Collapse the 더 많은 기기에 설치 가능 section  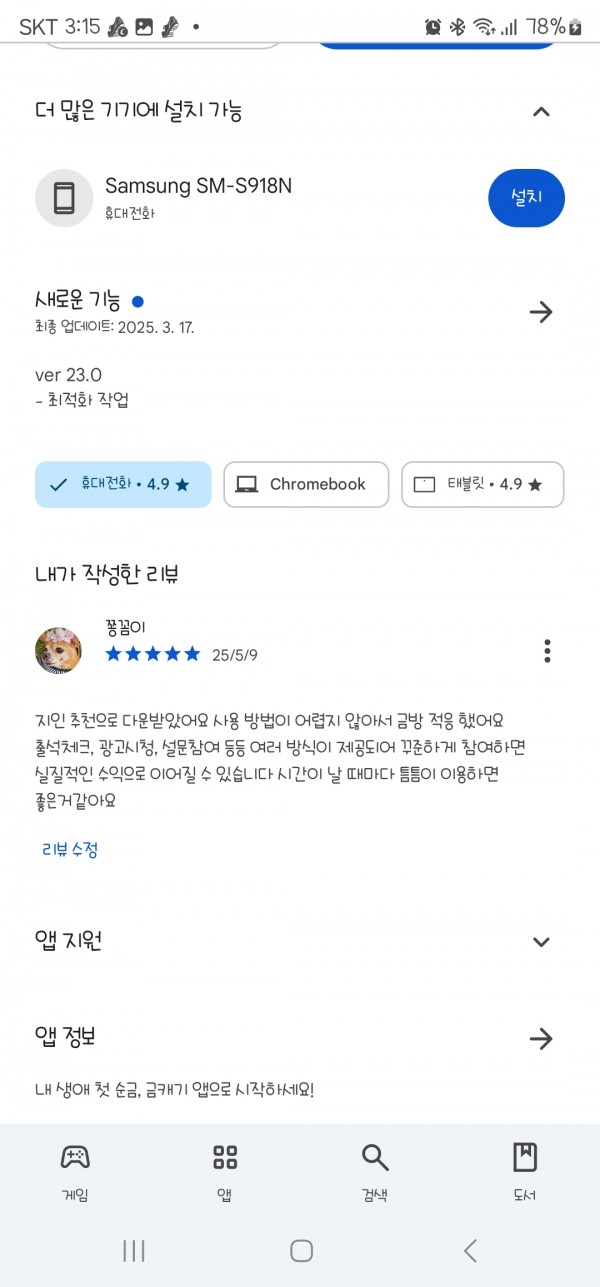coord(541,111)
